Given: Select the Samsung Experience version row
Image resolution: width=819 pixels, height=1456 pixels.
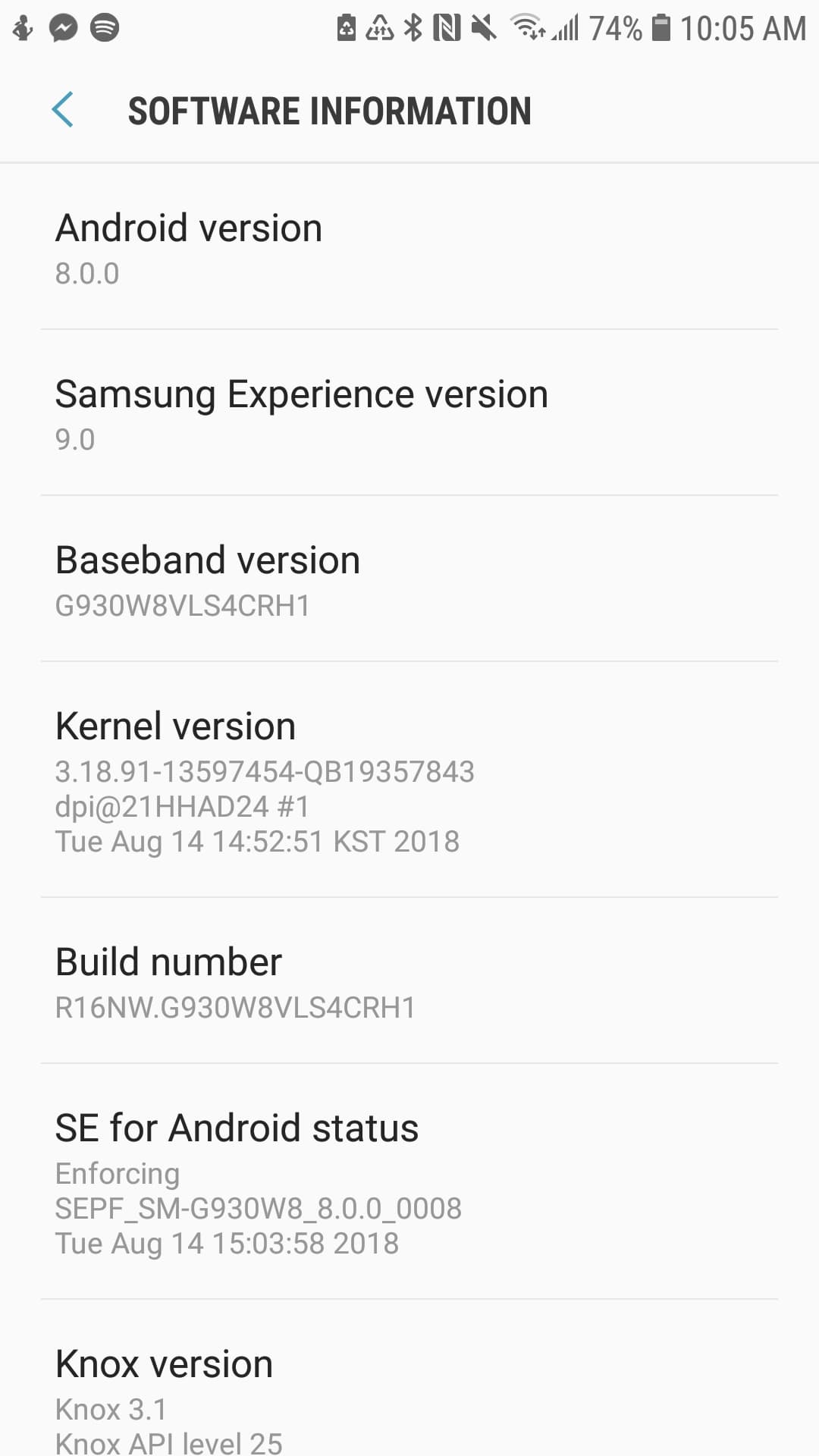Looking at the screenshot, I should point(409,414).
